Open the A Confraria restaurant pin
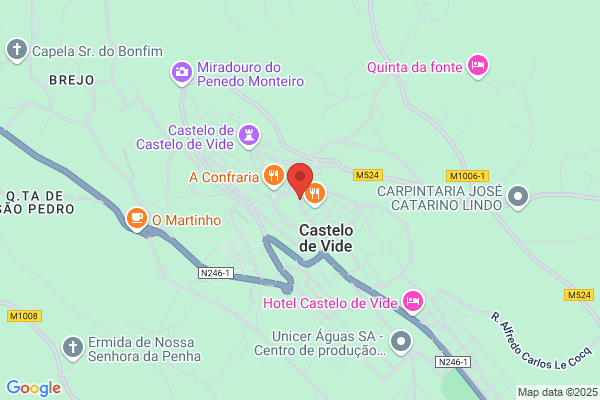This screenshot has height=400, width=600. tap(274, 176)
